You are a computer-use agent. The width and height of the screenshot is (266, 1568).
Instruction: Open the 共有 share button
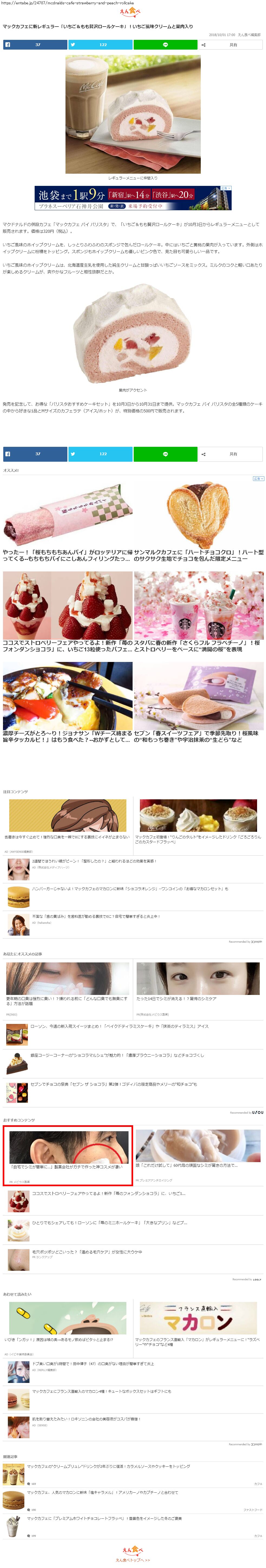(x=230, y=44)
